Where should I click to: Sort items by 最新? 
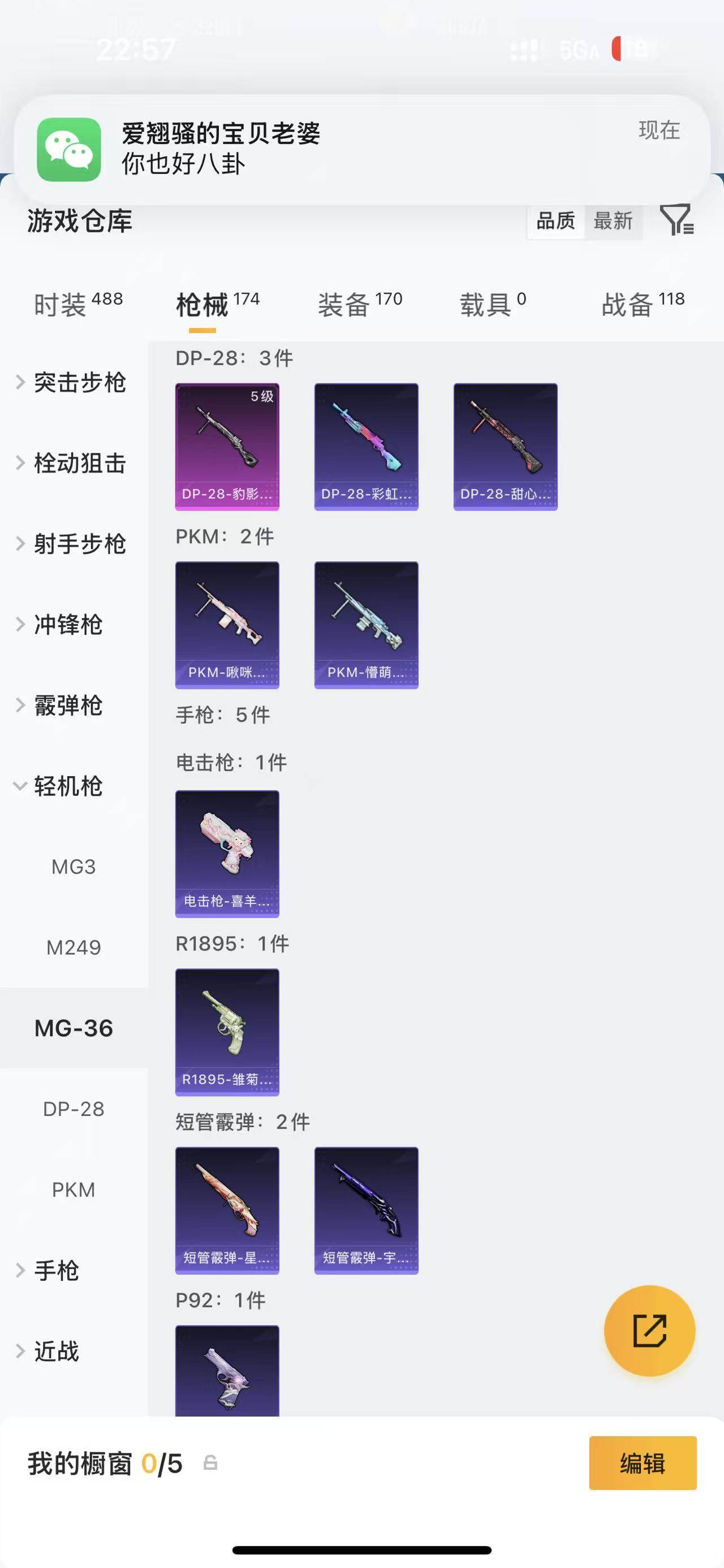pos(613,221)
